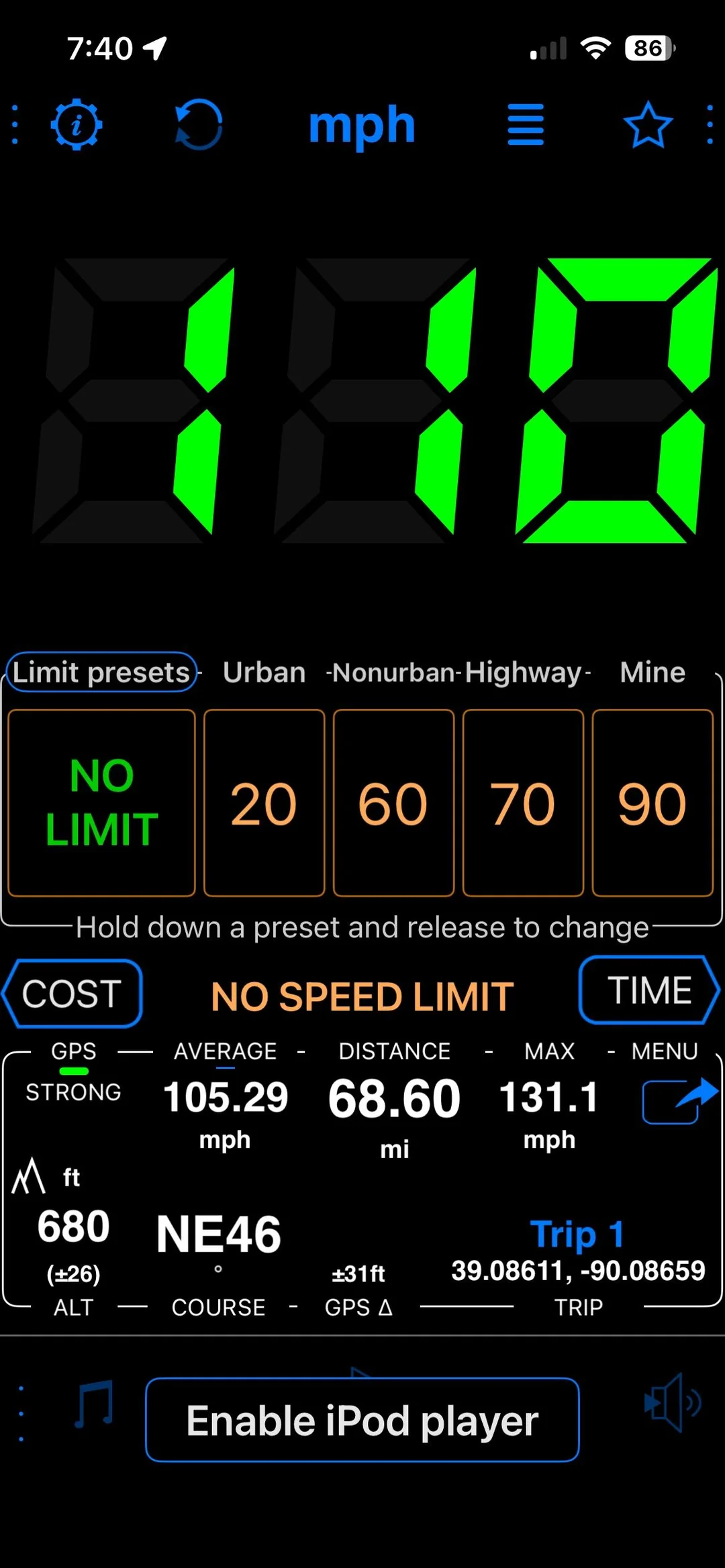Tap the music note icon

pyautogui.click(x=93, y=1404)
